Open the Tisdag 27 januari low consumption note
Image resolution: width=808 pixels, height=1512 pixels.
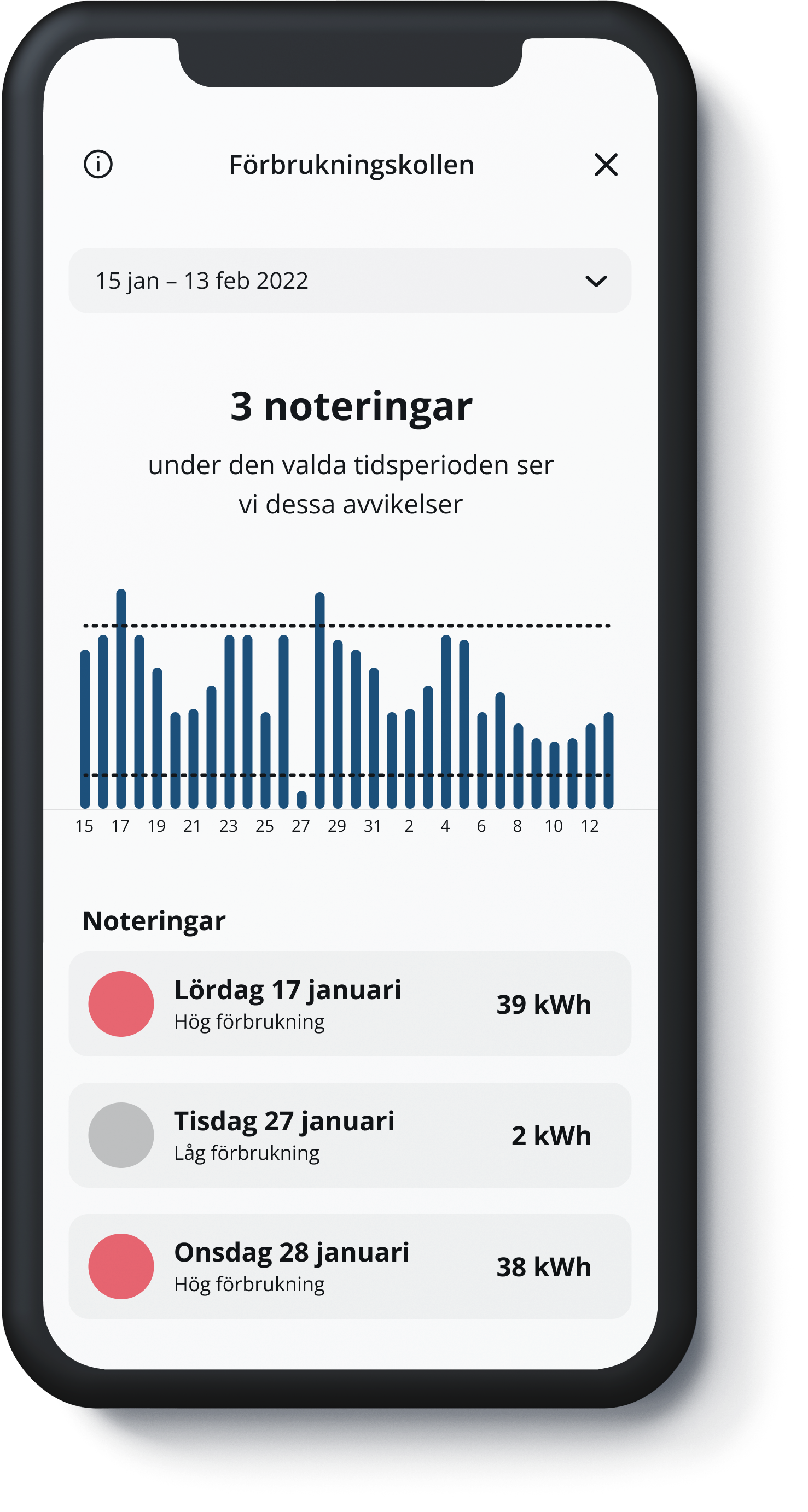point(350,1135)
